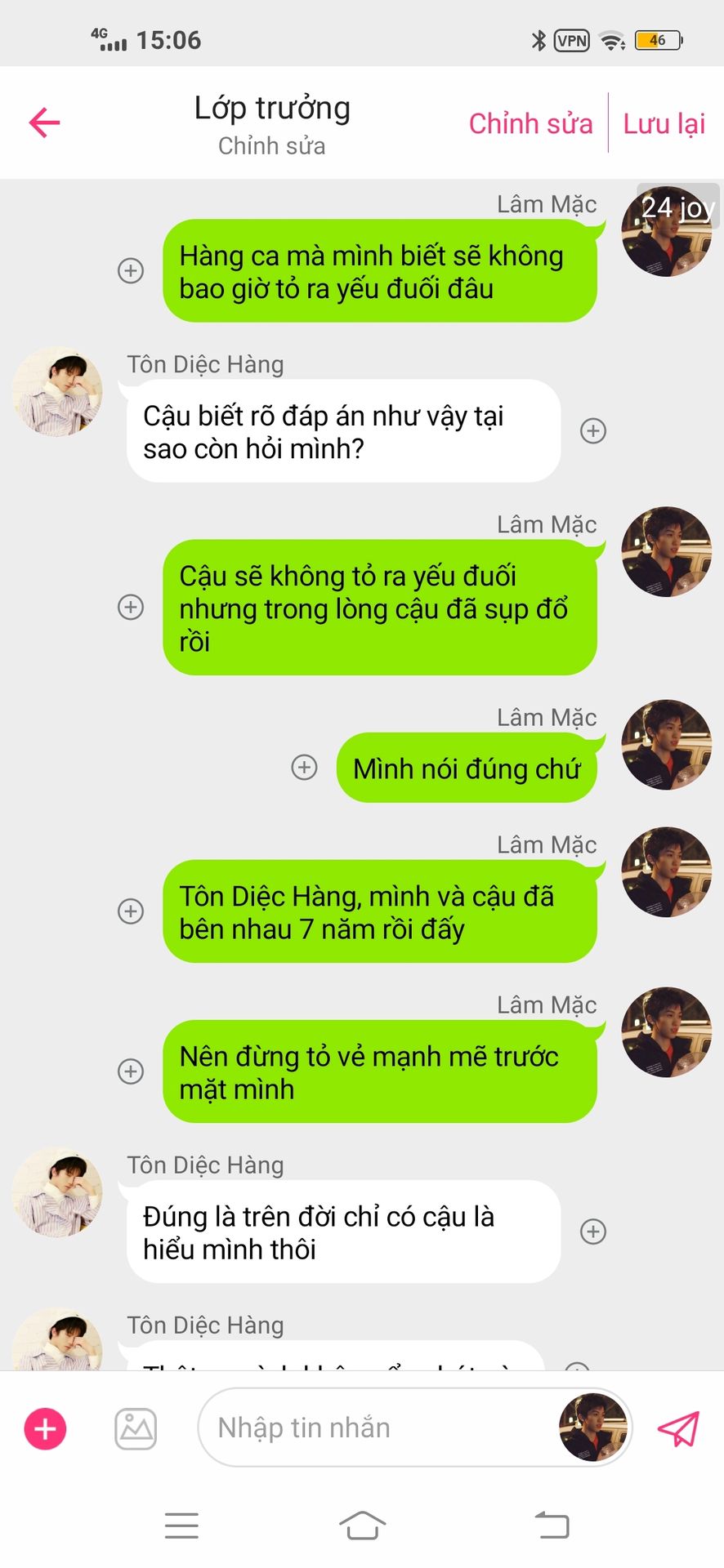Save the chat with Lưu lại
Screen dimensions: 724x1568
pyautogui.click(x=664, y=123)
